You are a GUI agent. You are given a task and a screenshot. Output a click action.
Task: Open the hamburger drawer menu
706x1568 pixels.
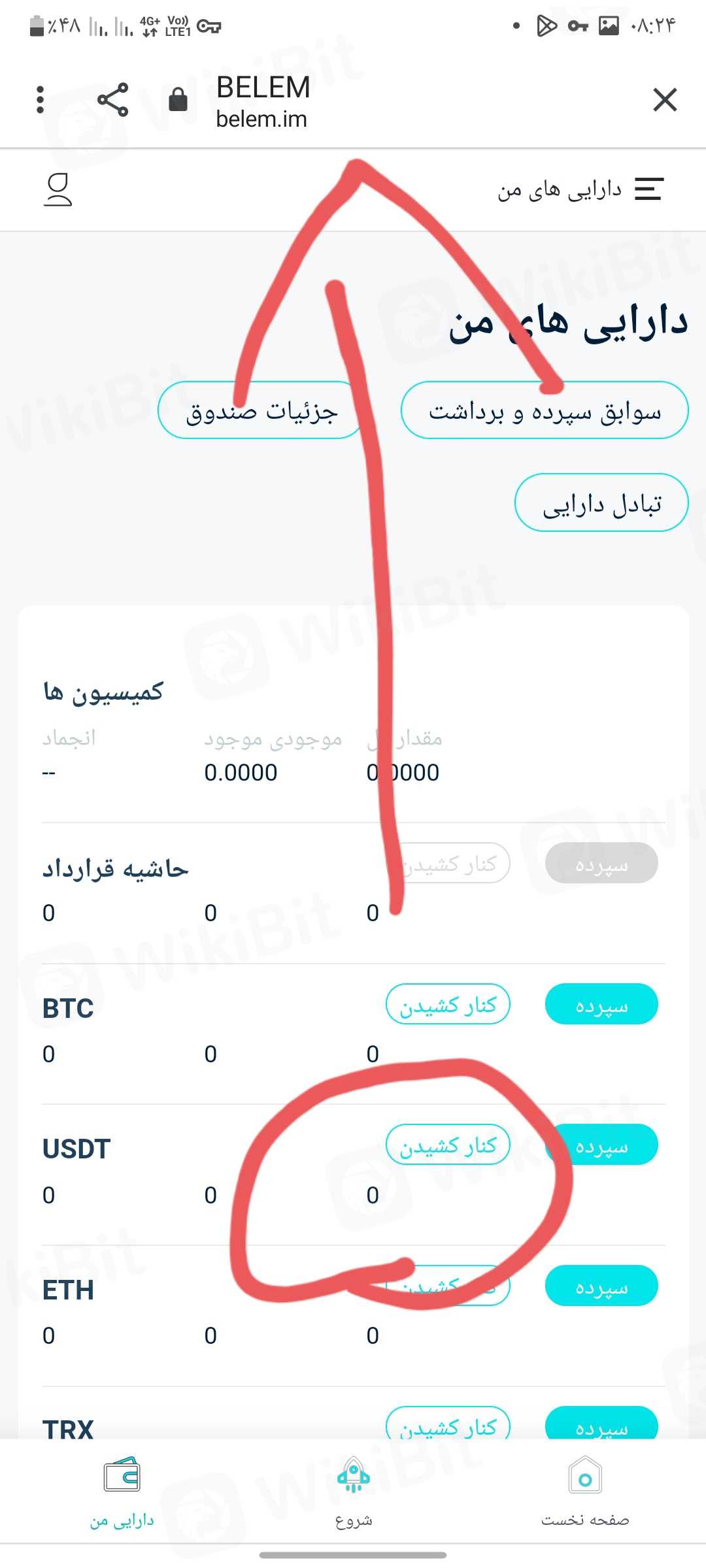(649, 189)
